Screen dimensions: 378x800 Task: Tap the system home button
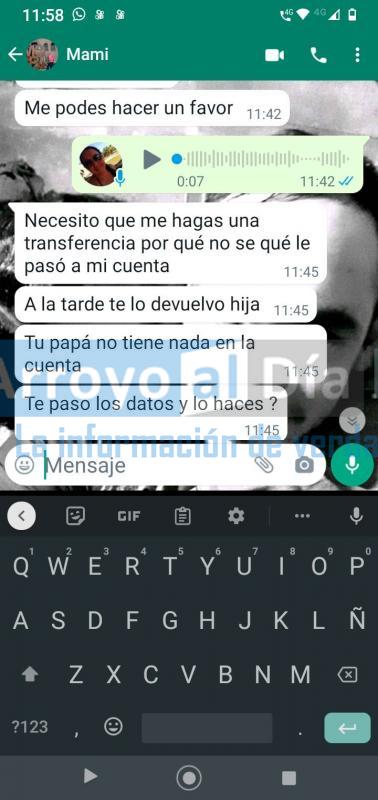tap(189, 778)
